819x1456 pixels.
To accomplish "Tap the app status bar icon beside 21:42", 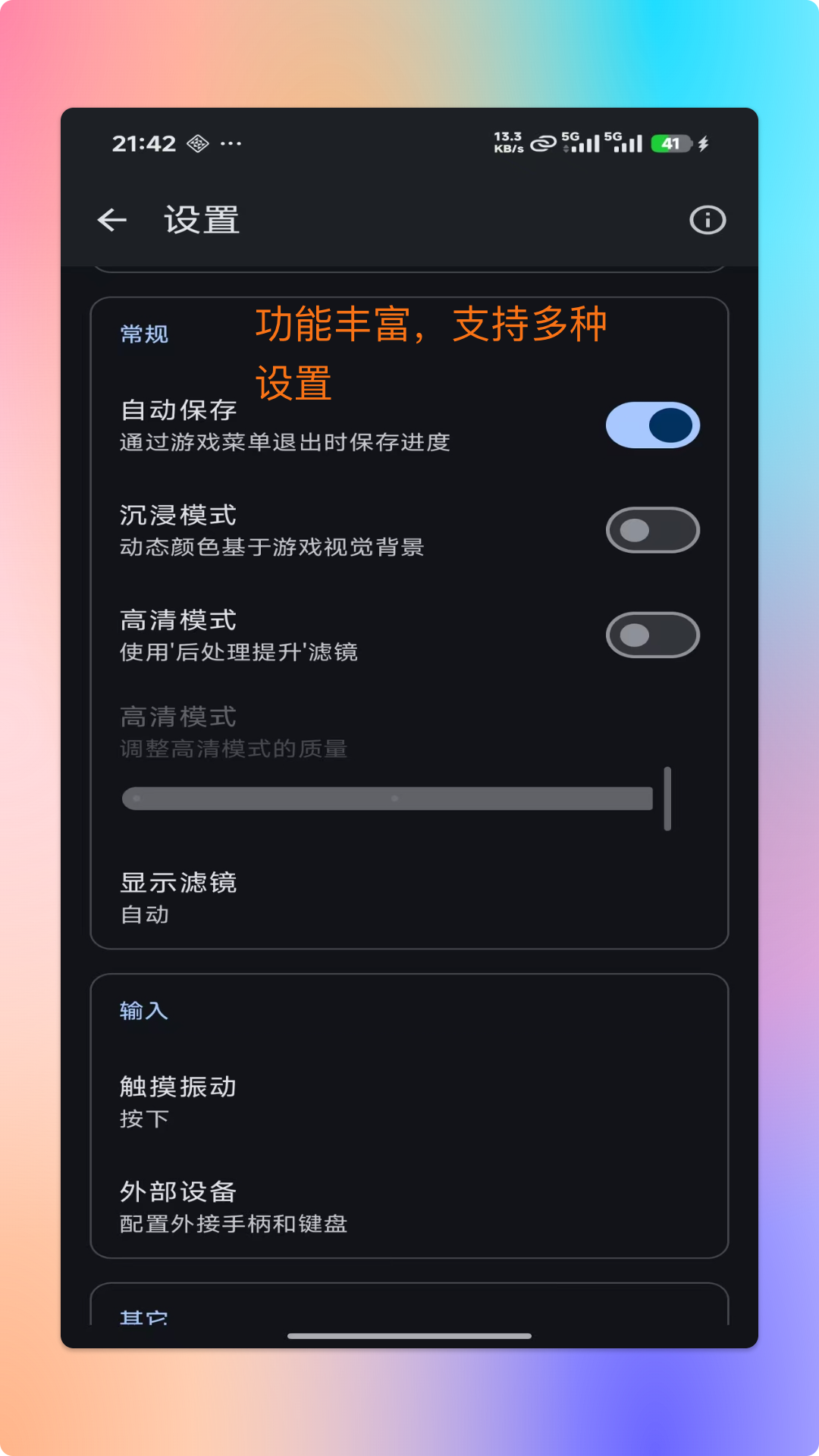I will (199, 143).
